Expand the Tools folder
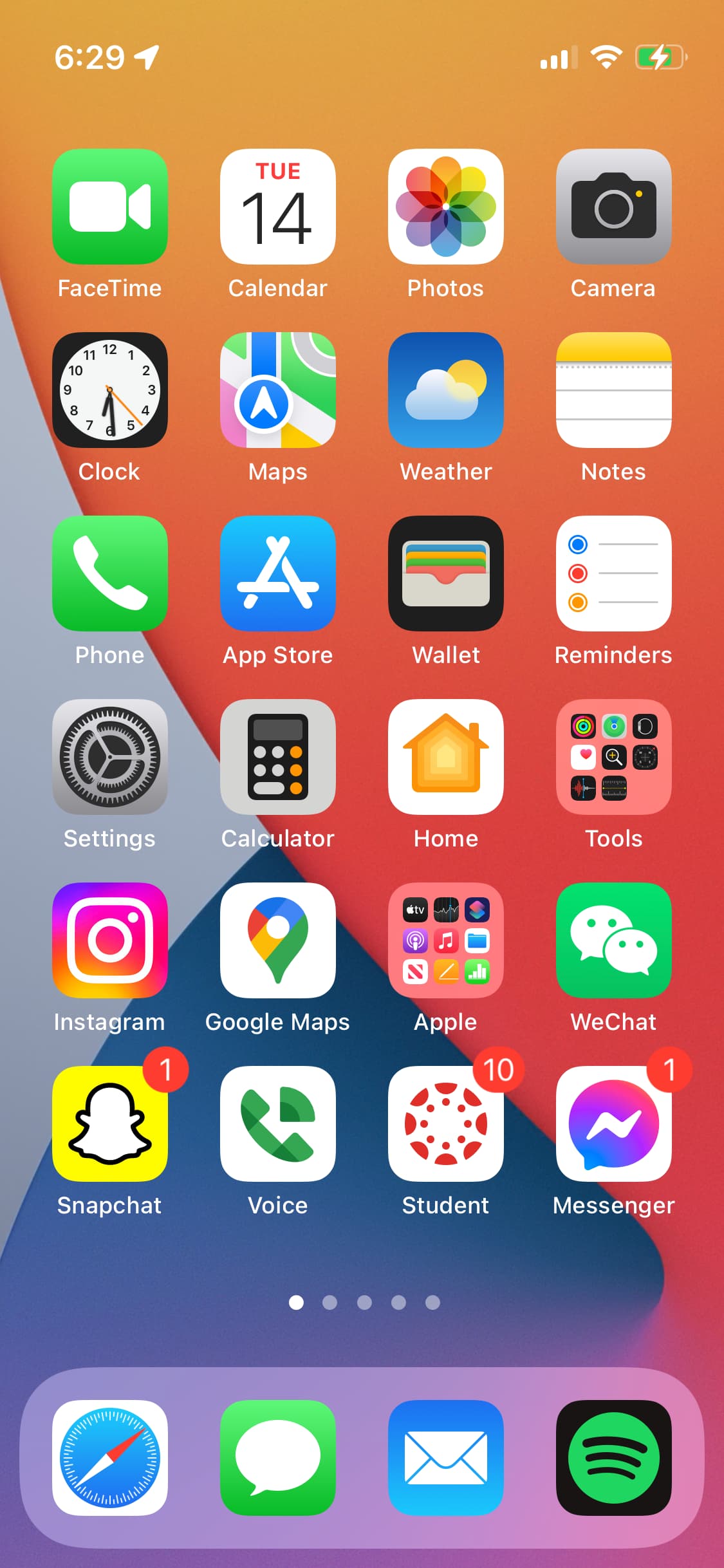Screen dimensions: 724x1568 click(614, 757)
